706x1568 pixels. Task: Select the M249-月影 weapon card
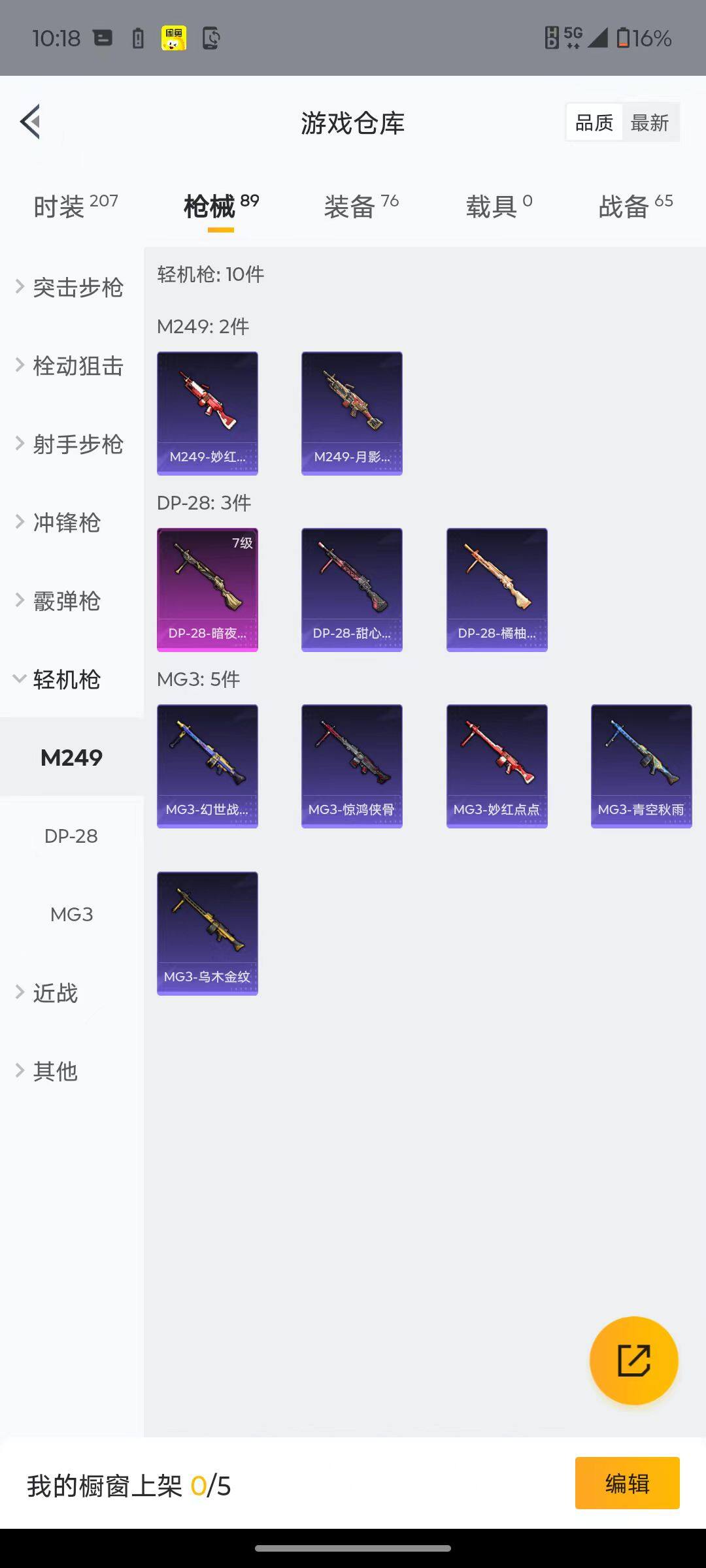352,413
